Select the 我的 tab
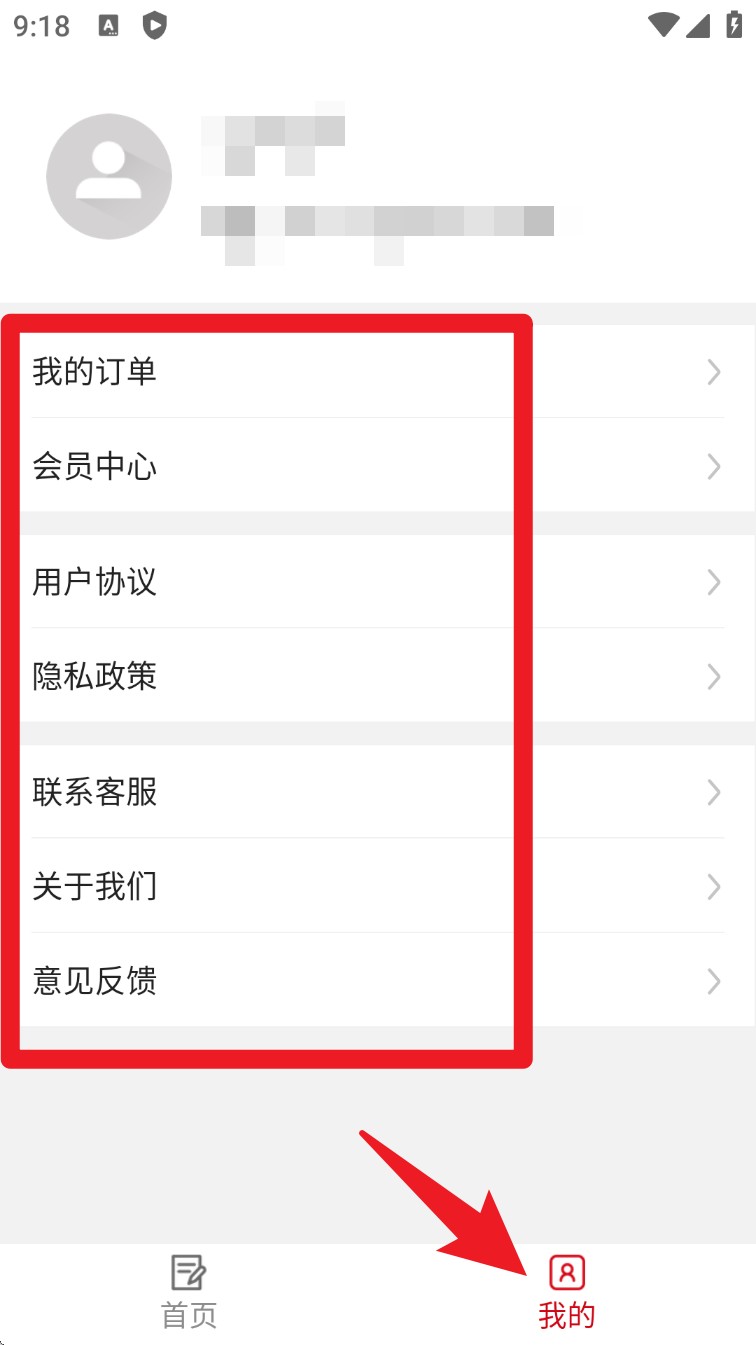 point(566,1294)
